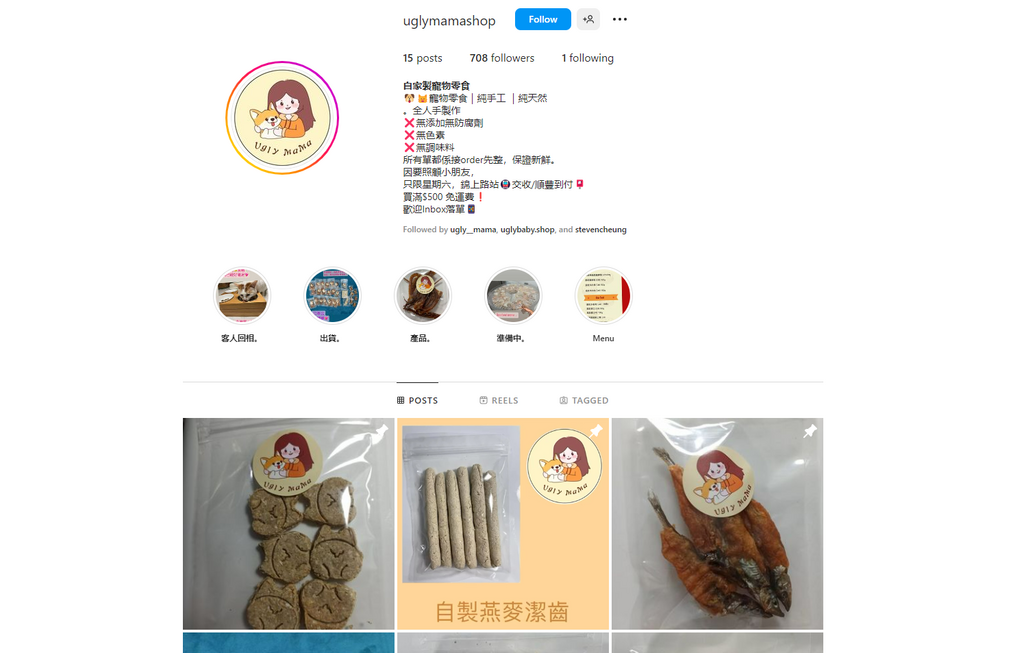
Task: Open the Menu story highlight
Action: (x=603, y=296)
